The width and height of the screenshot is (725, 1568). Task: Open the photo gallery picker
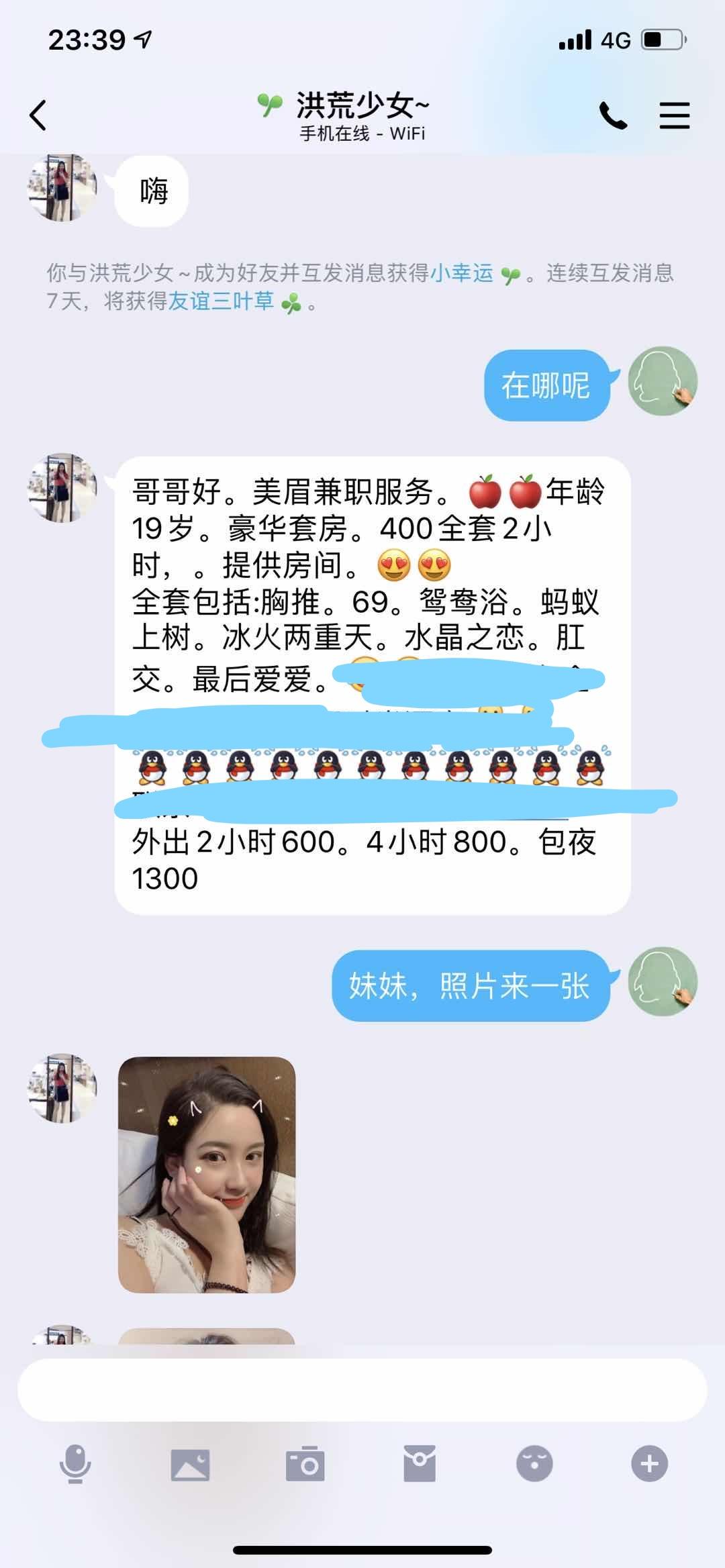coord(190,1464)
